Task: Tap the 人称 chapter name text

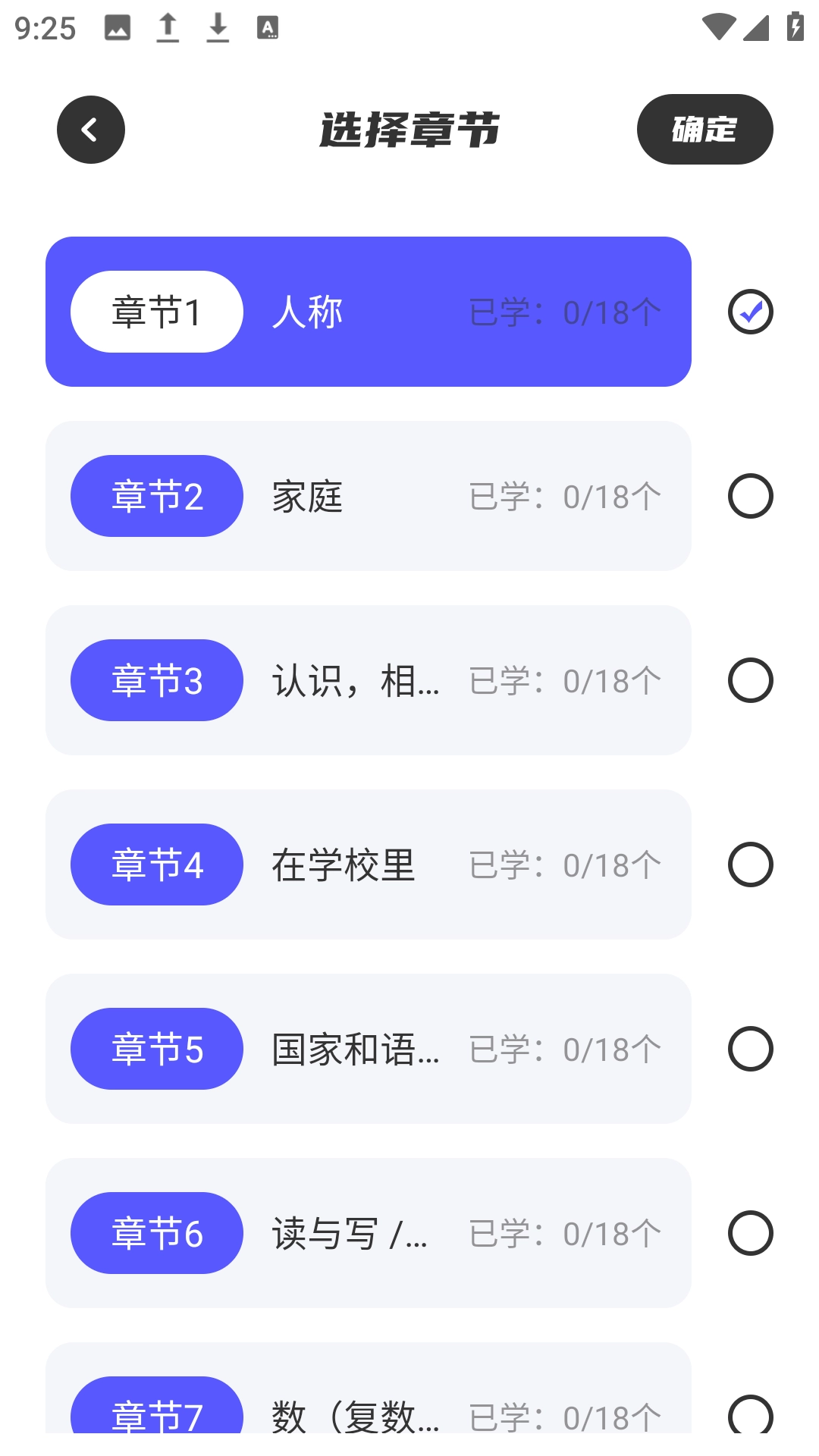Action: pos(306,311)
